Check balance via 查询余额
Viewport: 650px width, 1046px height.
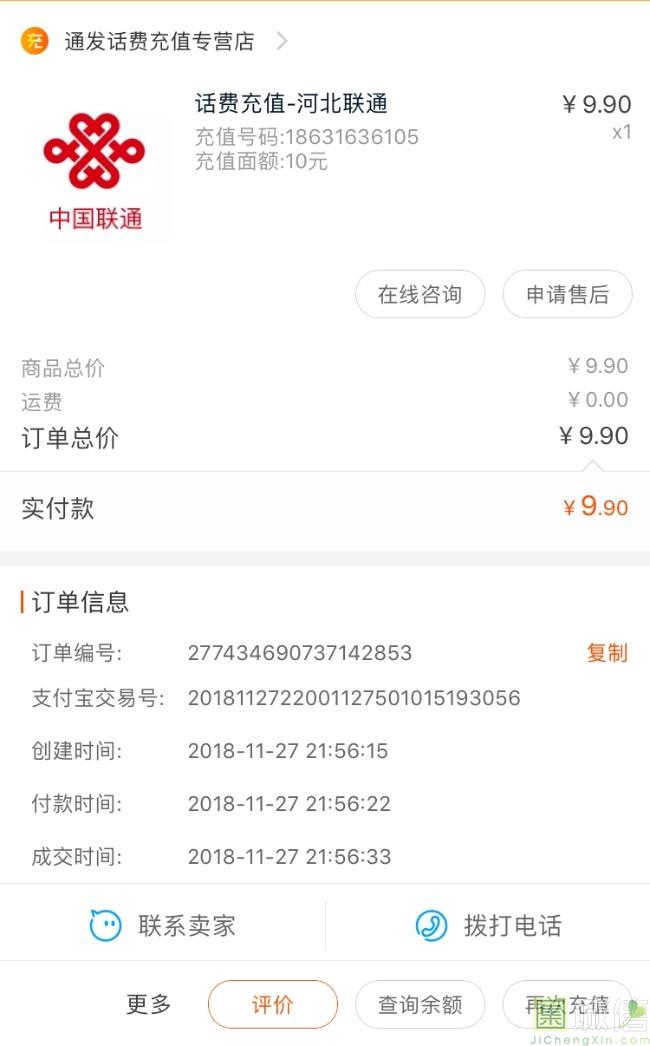420,1004
